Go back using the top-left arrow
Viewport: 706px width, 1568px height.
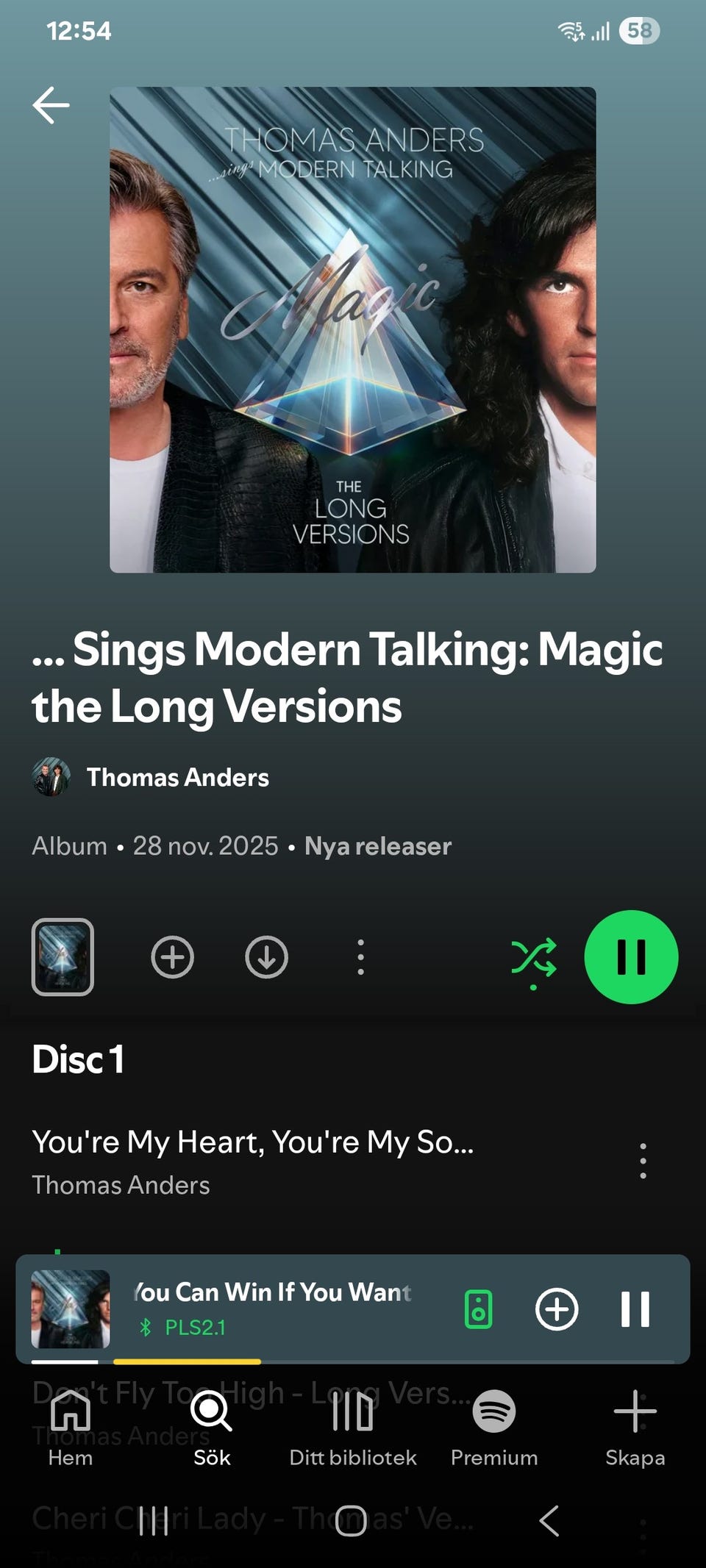pyautogui.click(x=51, y=105)
